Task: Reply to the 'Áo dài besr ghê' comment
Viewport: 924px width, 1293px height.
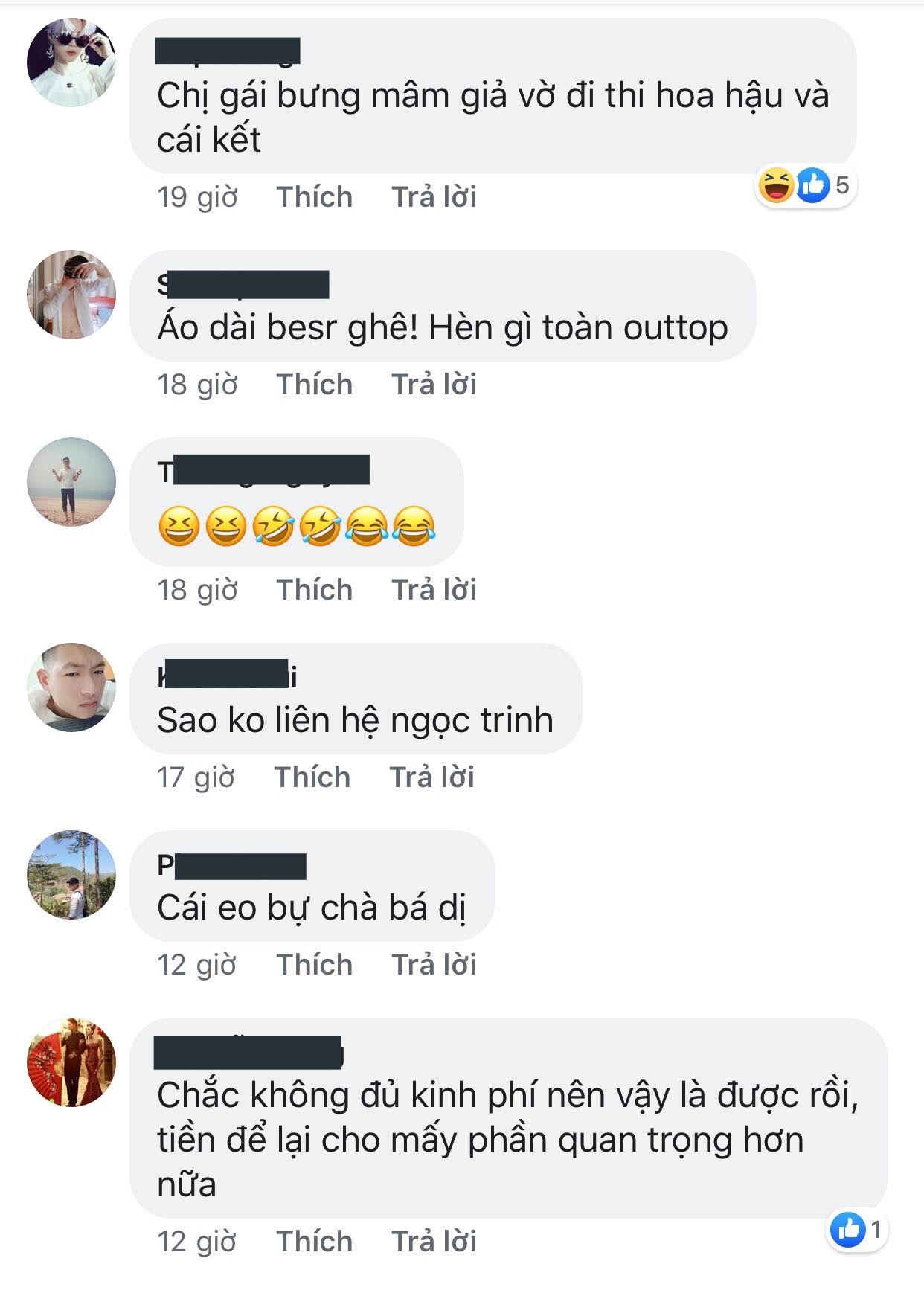Action: click(434, 385)
